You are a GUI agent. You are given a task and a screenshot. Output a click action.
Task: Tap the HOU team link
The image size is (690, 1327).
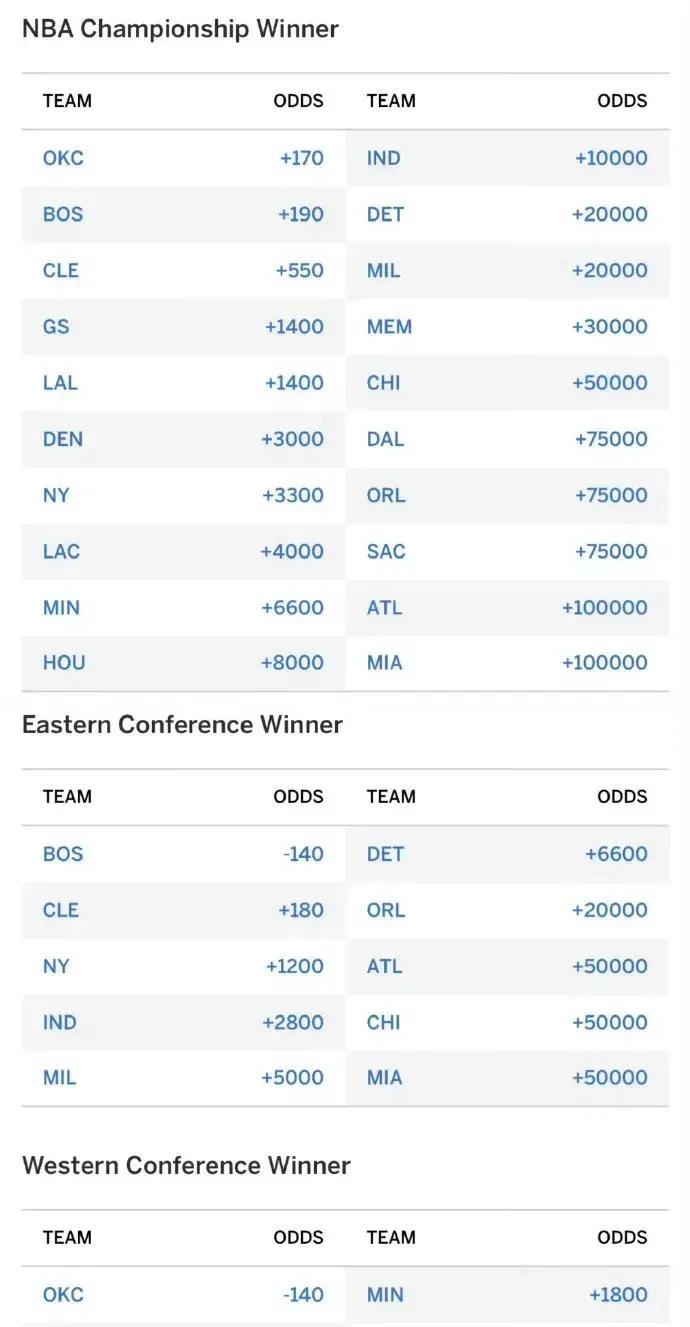click(x=63, y=662)
